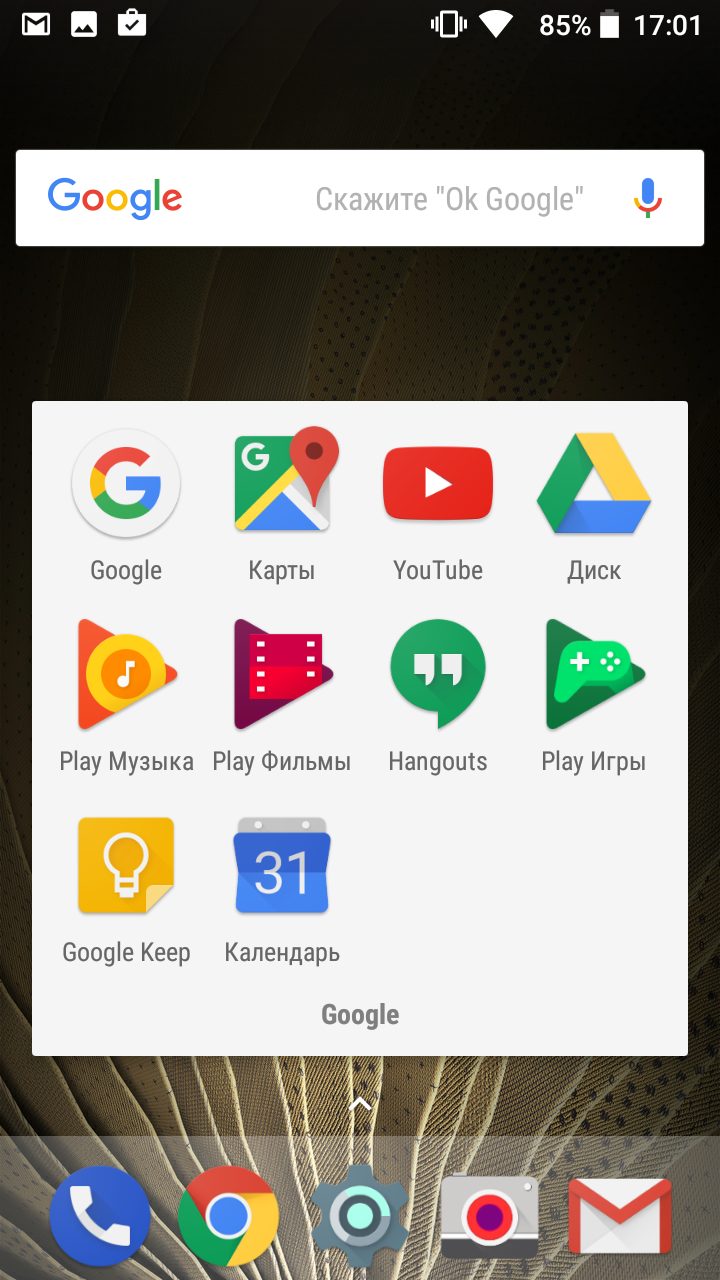Screen dimensions: 720x1280
Task: Open Gmail from the dock
Action: (620, 1217)
